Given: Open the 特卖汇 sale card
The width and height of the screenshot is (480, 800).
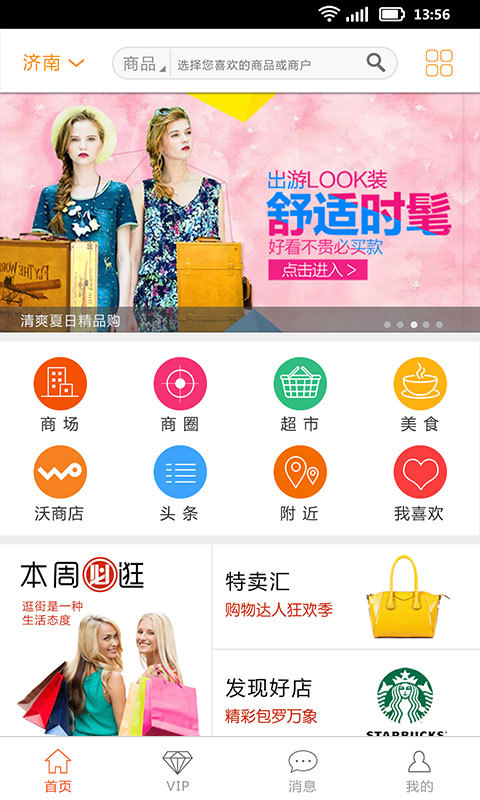Looking at the screenshot, I should pyautogui.click(x=346, y=596).
